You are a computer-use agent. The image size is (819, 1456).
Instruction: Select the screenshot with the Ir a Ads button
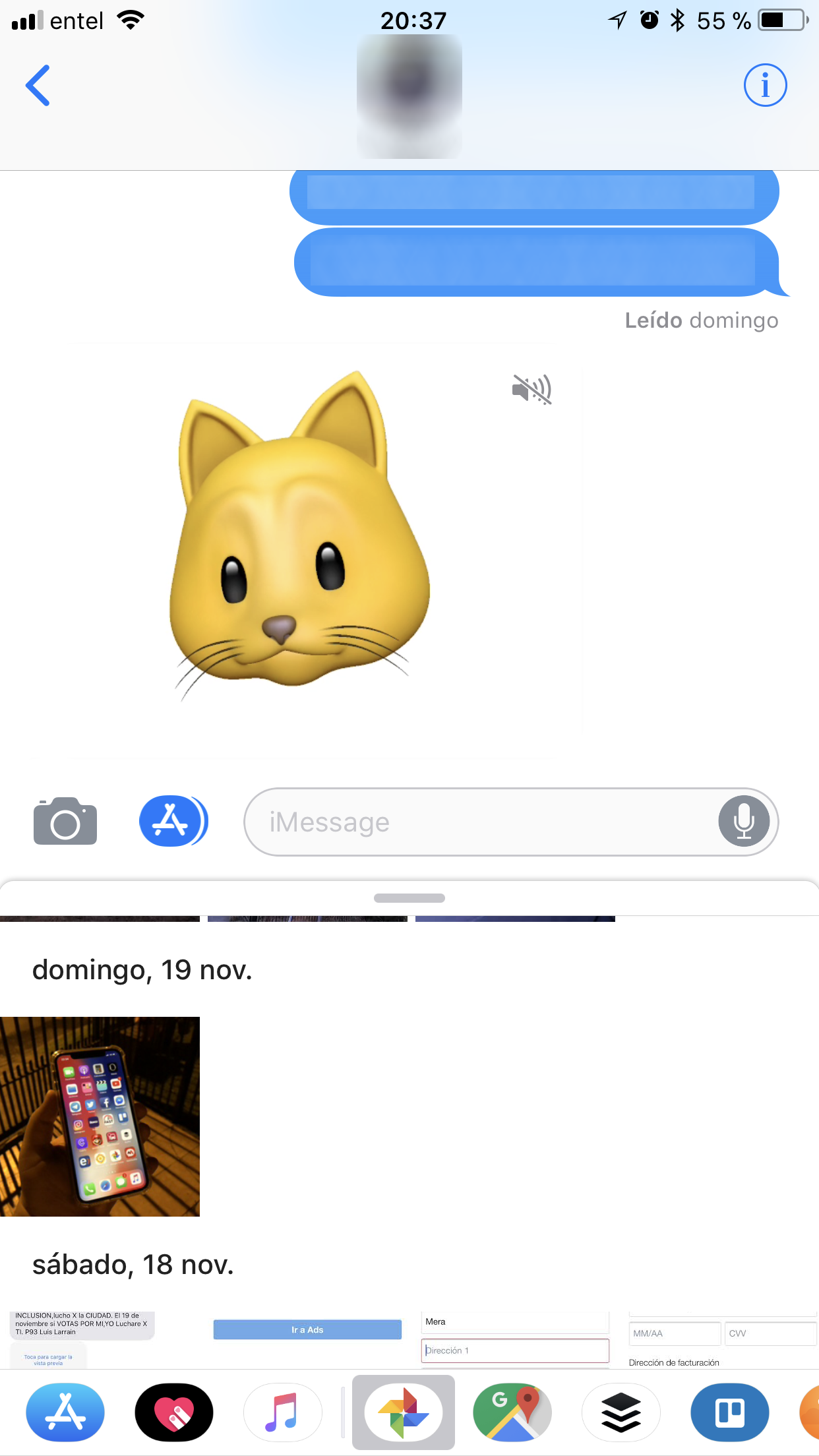(307, 1339)
